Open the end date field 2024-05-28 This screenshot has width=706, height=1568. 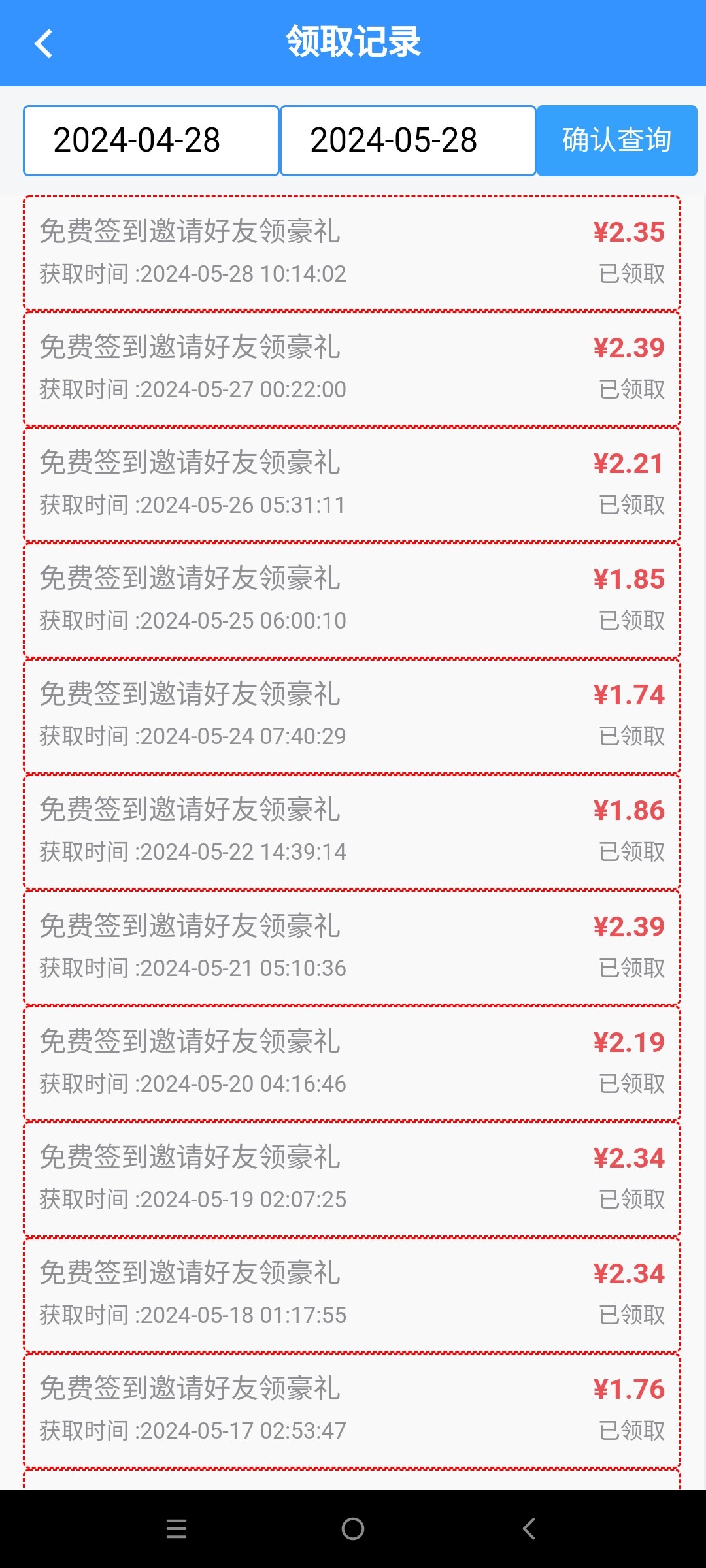[408, 140]
